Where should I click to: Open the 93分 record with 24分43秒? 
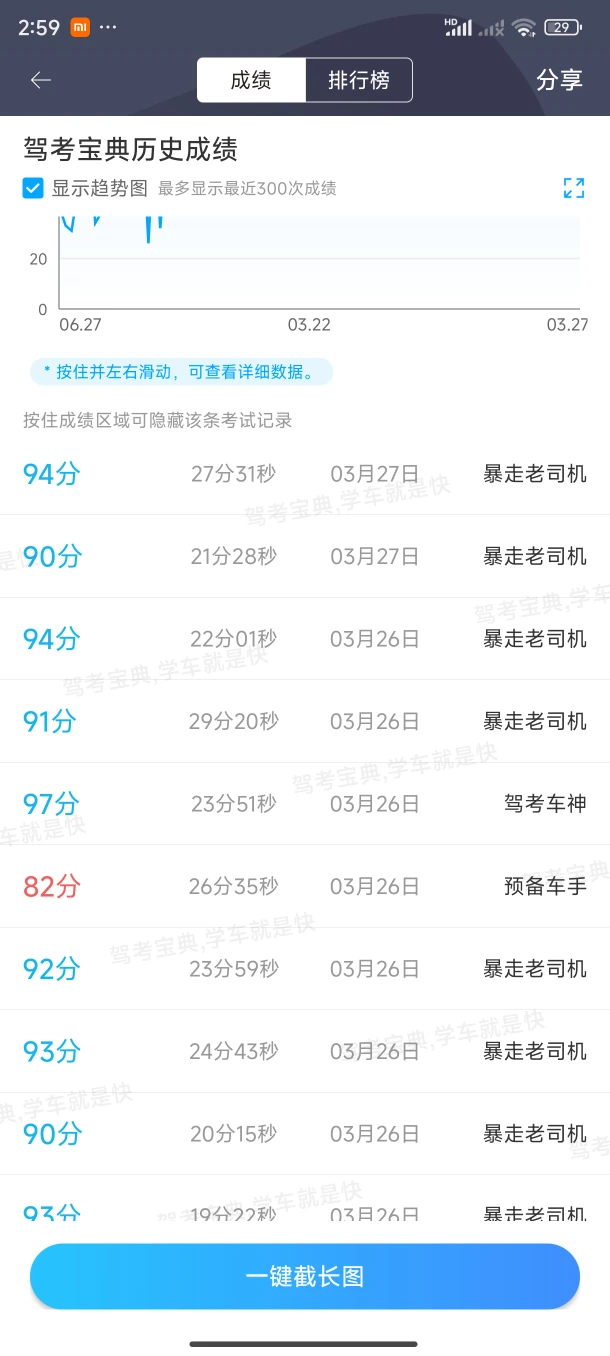pyautogui.click(x=305, y=1051)
